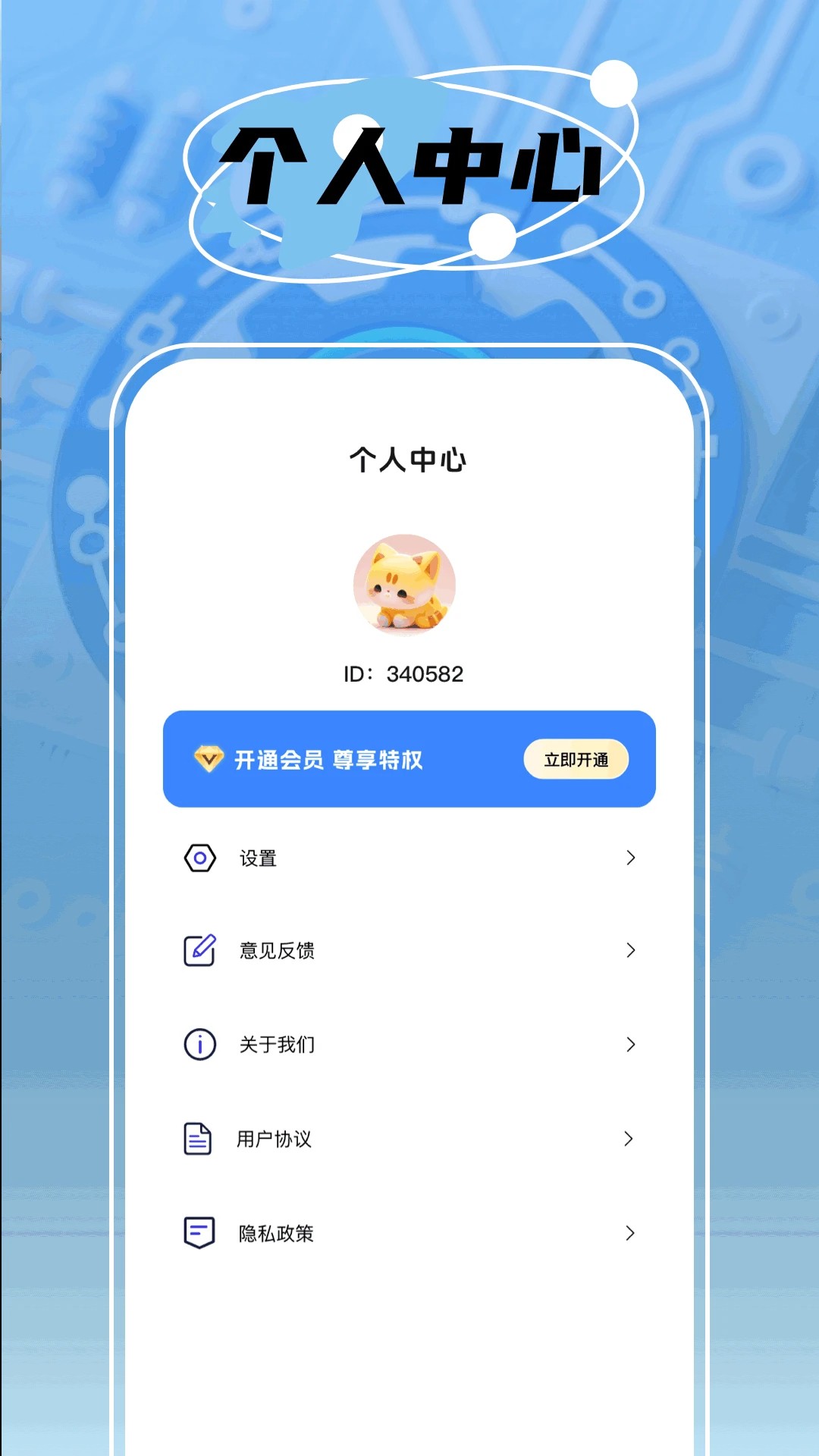Click the info circle icon beside 关于我们
Image resolution: width=819 pixels, height=1456 pixels.
[199, 1043]
